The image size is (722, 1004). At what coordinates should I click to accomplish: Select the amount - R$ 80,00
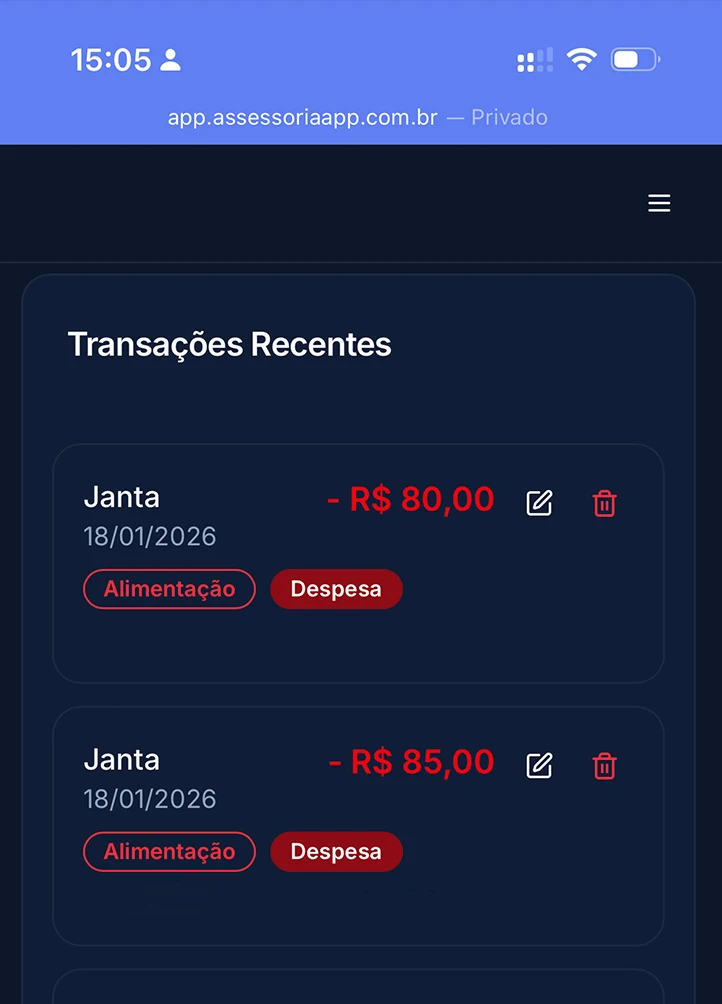coord(411,499)
